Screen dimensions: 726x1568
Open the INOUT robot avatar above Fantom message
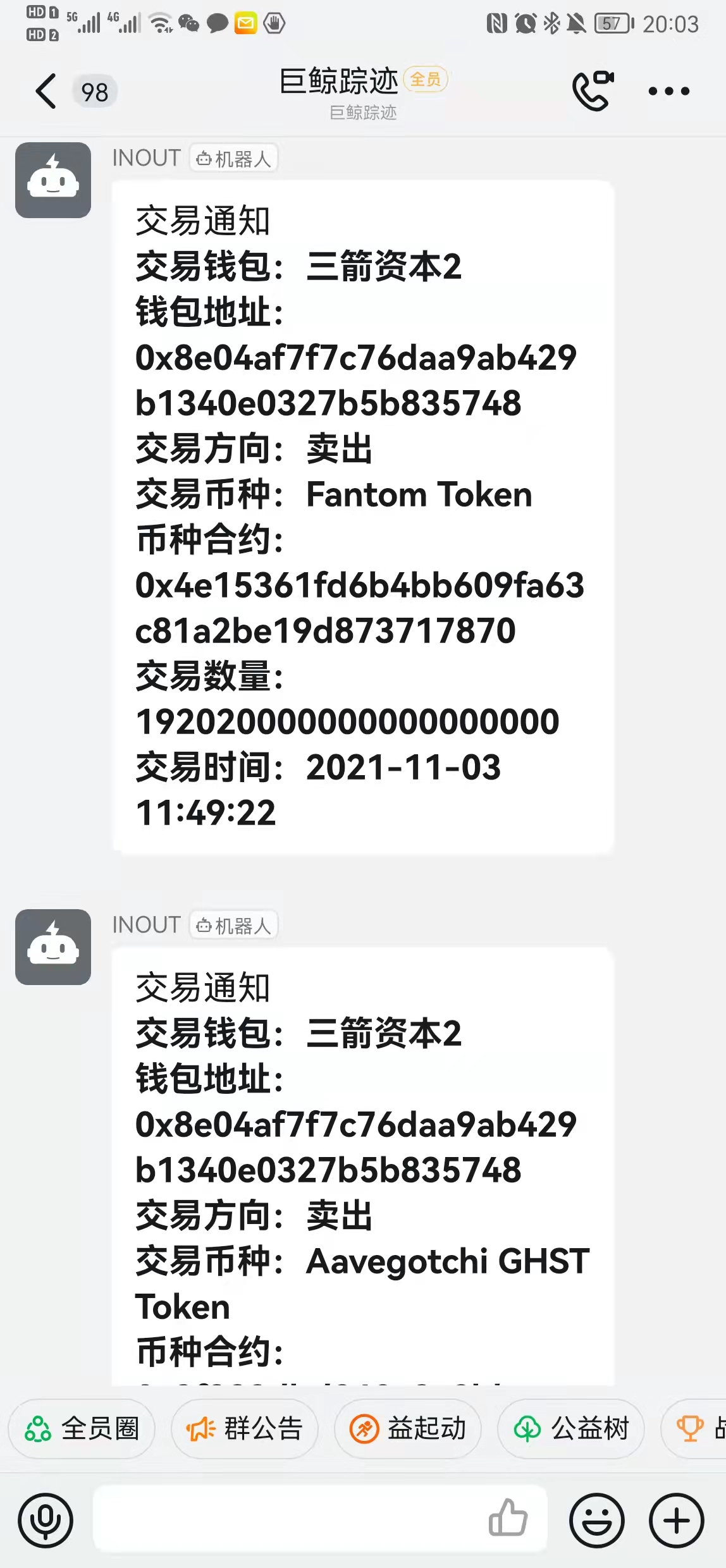pos(53,180)
